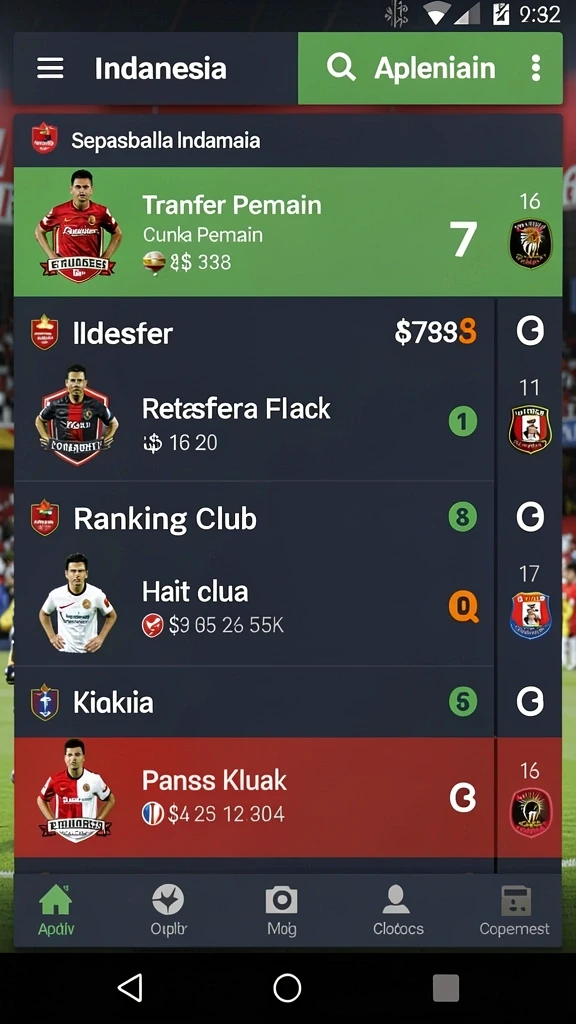Tap the round icon beside Ranking Club

(530, 517)
